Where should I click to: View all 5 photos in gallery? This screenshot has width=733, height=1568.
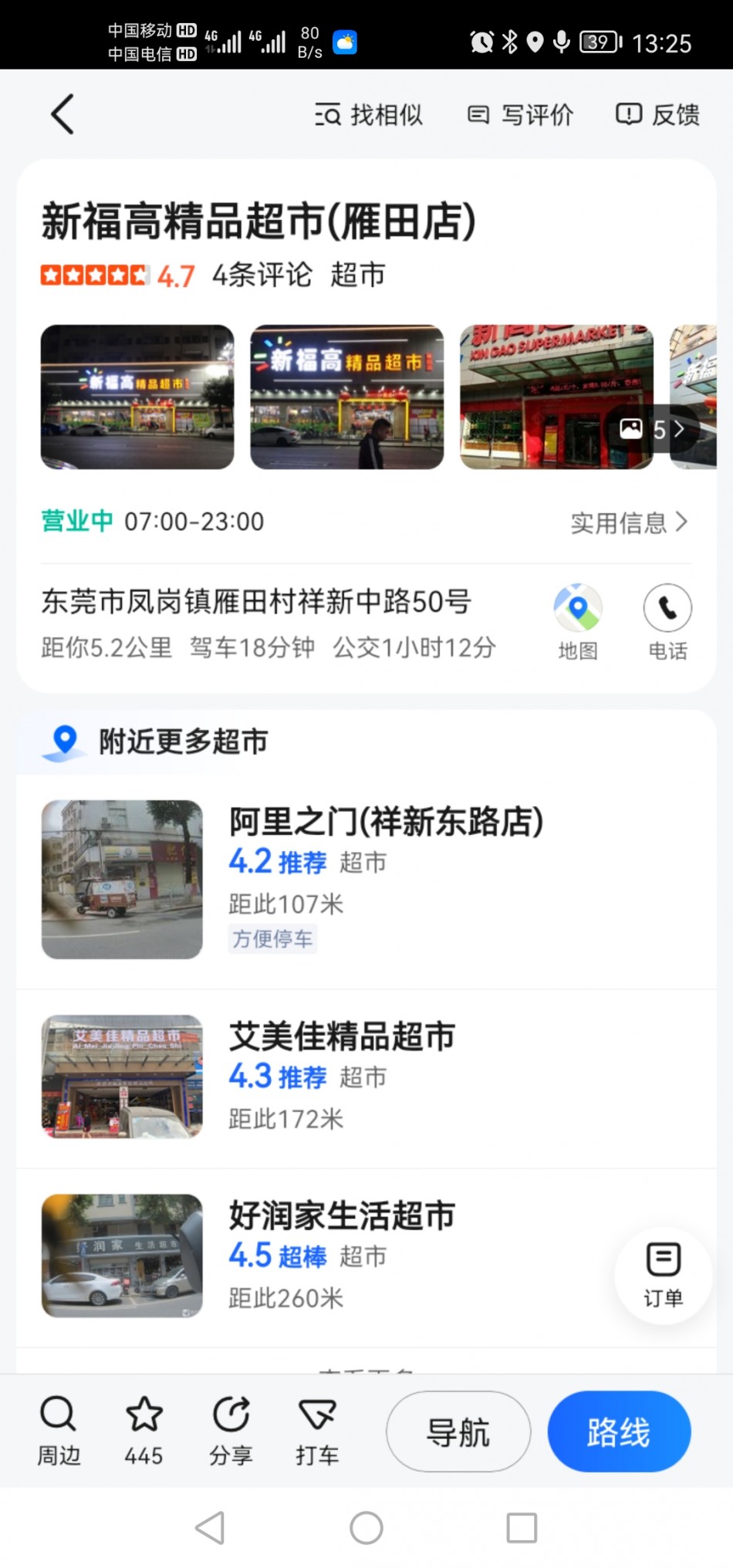652,429
